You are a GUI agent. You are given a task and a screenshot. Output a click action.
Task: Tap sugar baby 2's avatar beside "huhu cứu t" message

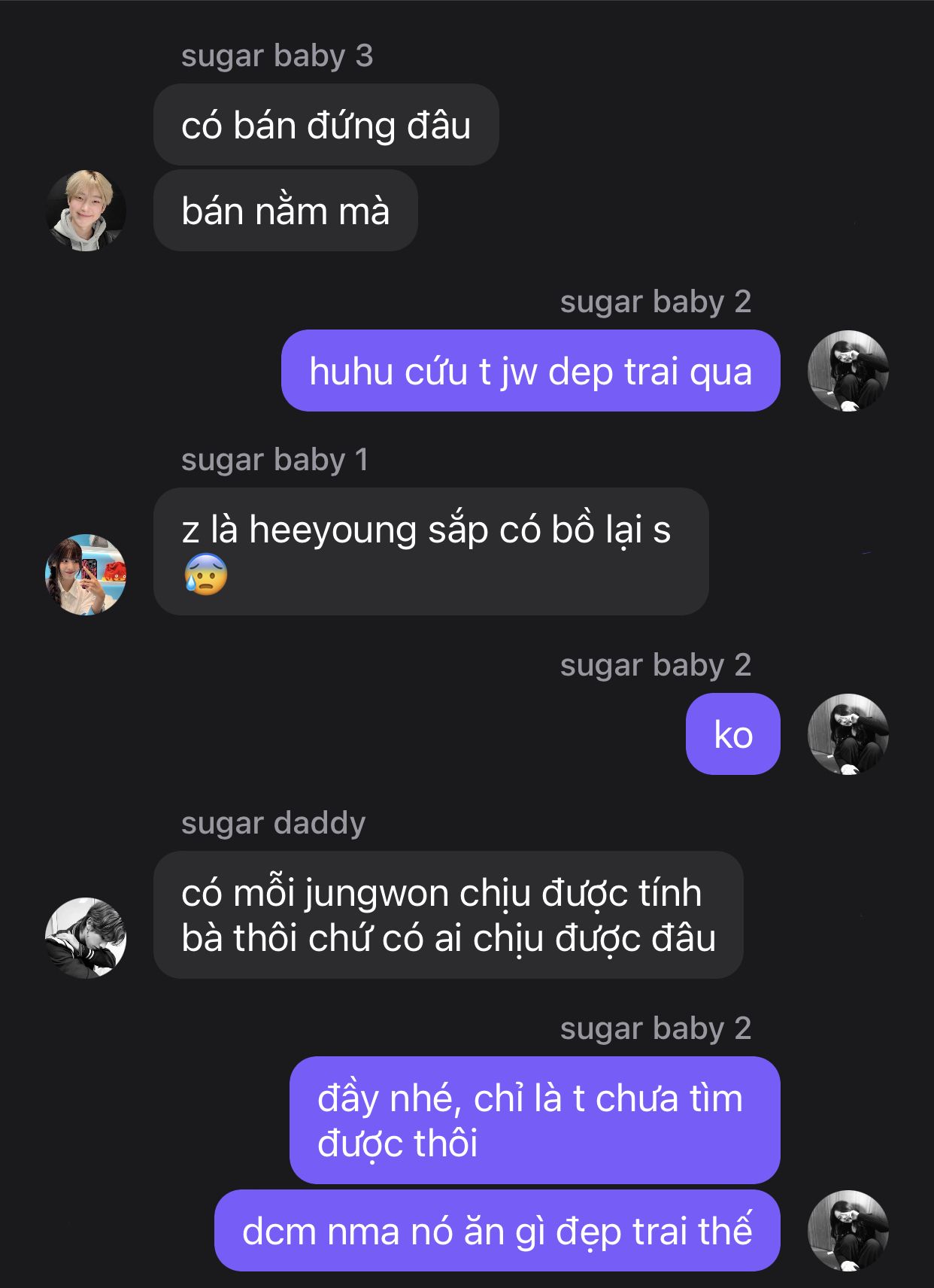[848, 371]
